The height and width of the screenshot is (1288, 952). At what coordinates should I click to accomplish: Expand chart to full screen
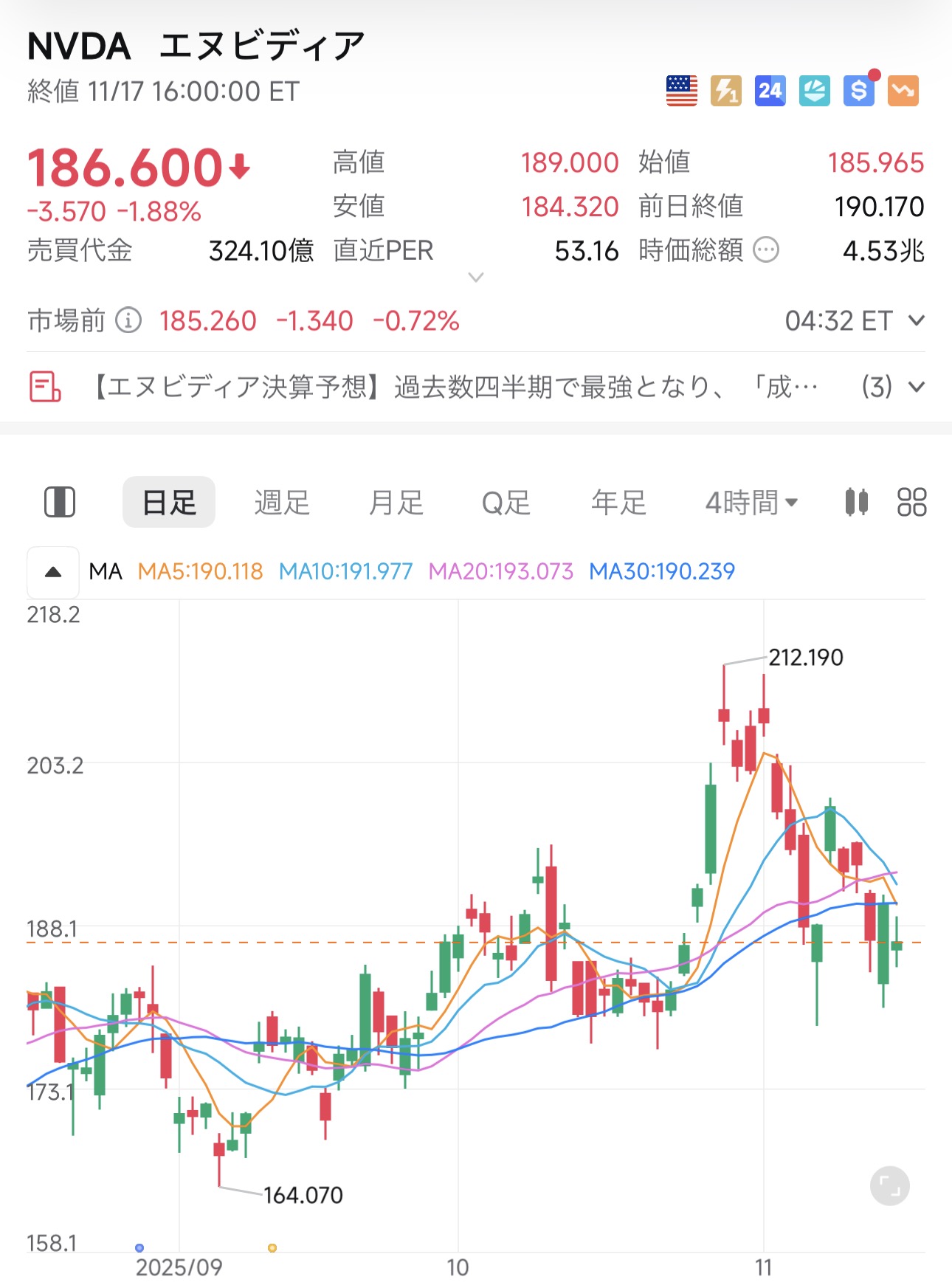point(889,1186)
